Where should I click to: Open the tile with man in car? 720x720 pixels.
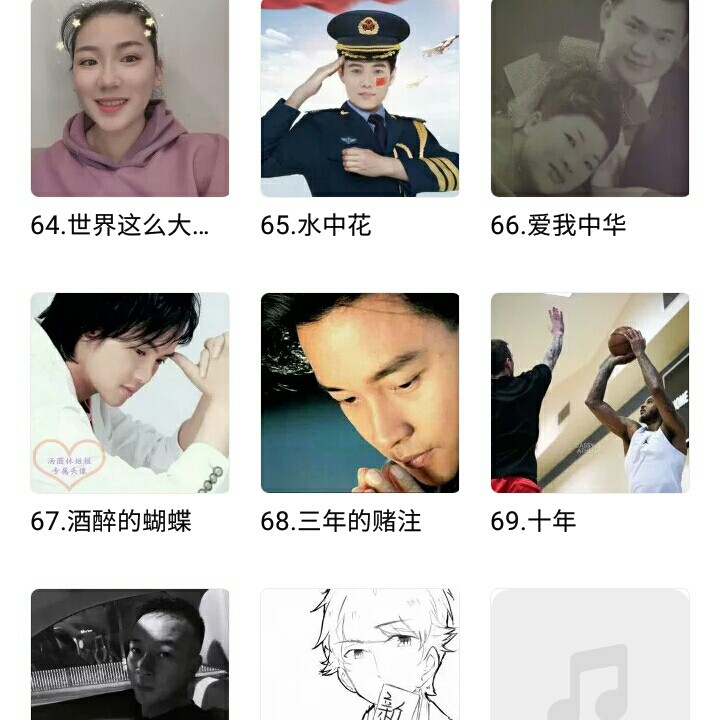130,655
